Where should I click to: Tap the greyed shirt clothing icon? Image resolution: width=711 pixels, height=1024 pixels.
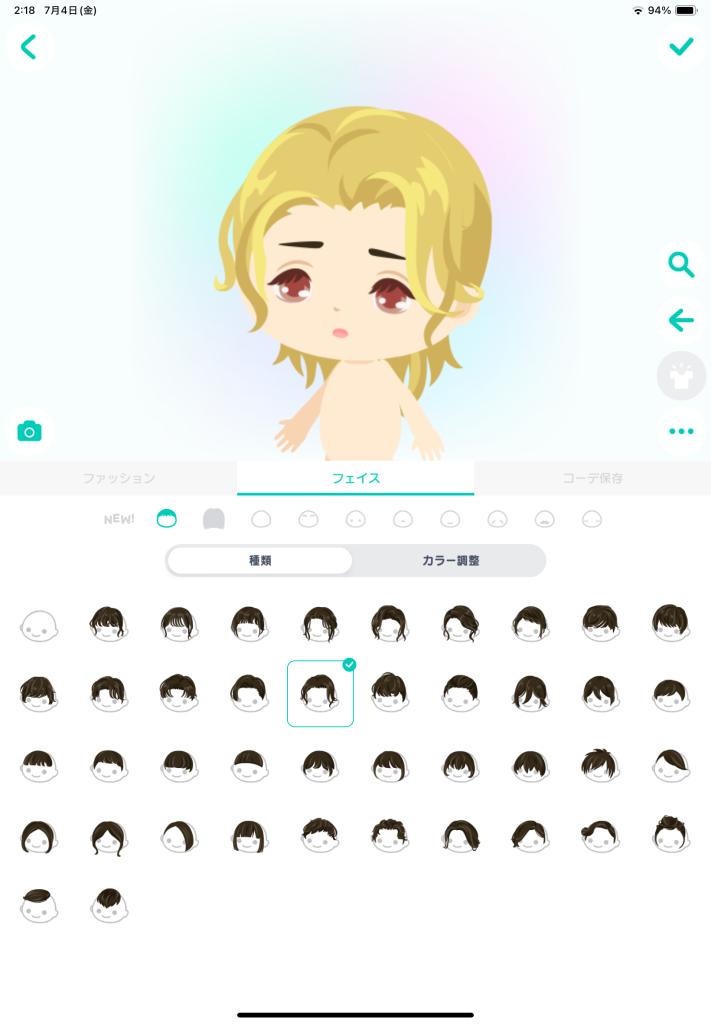pyautogui.click(x=681, y=377)
